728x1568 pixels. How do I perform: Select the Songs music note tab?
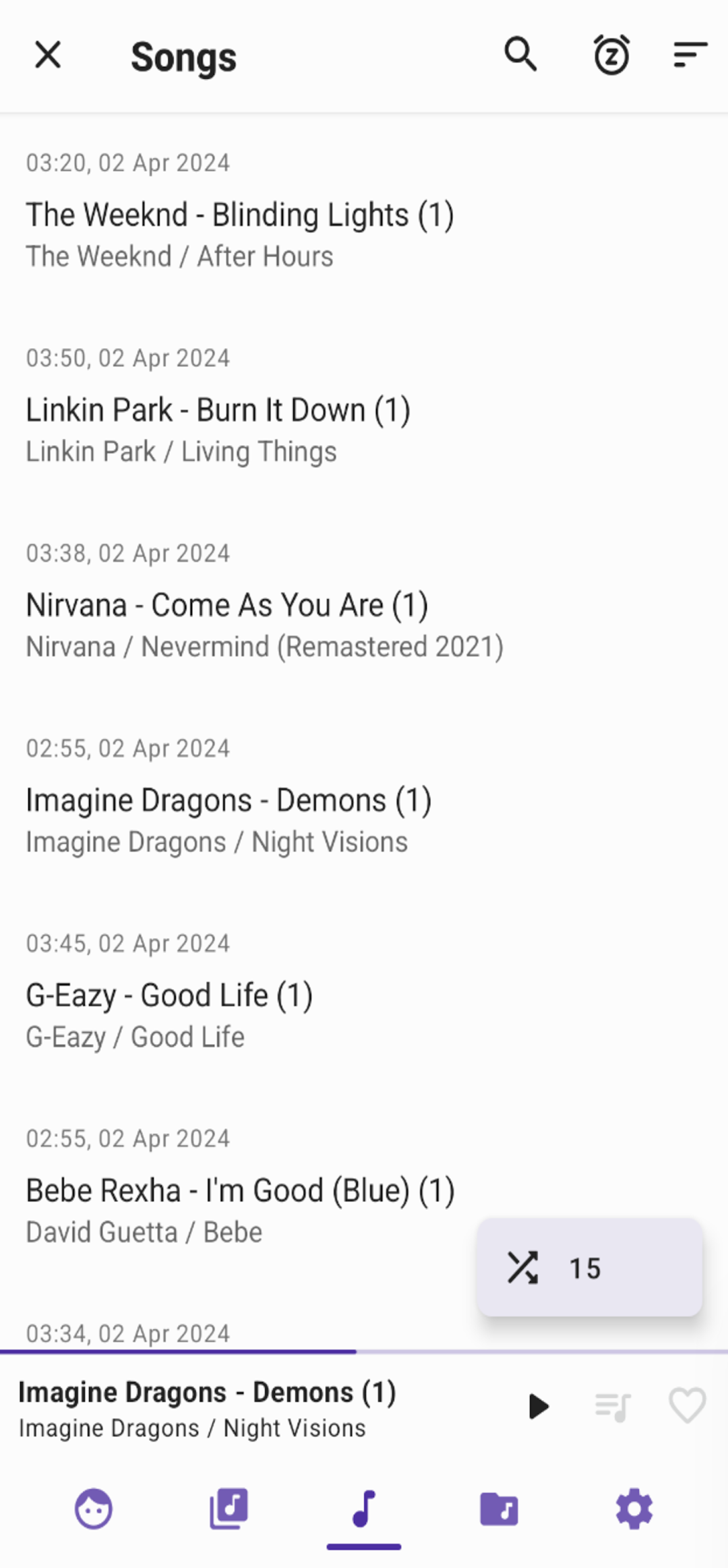tap(364, 1509)
